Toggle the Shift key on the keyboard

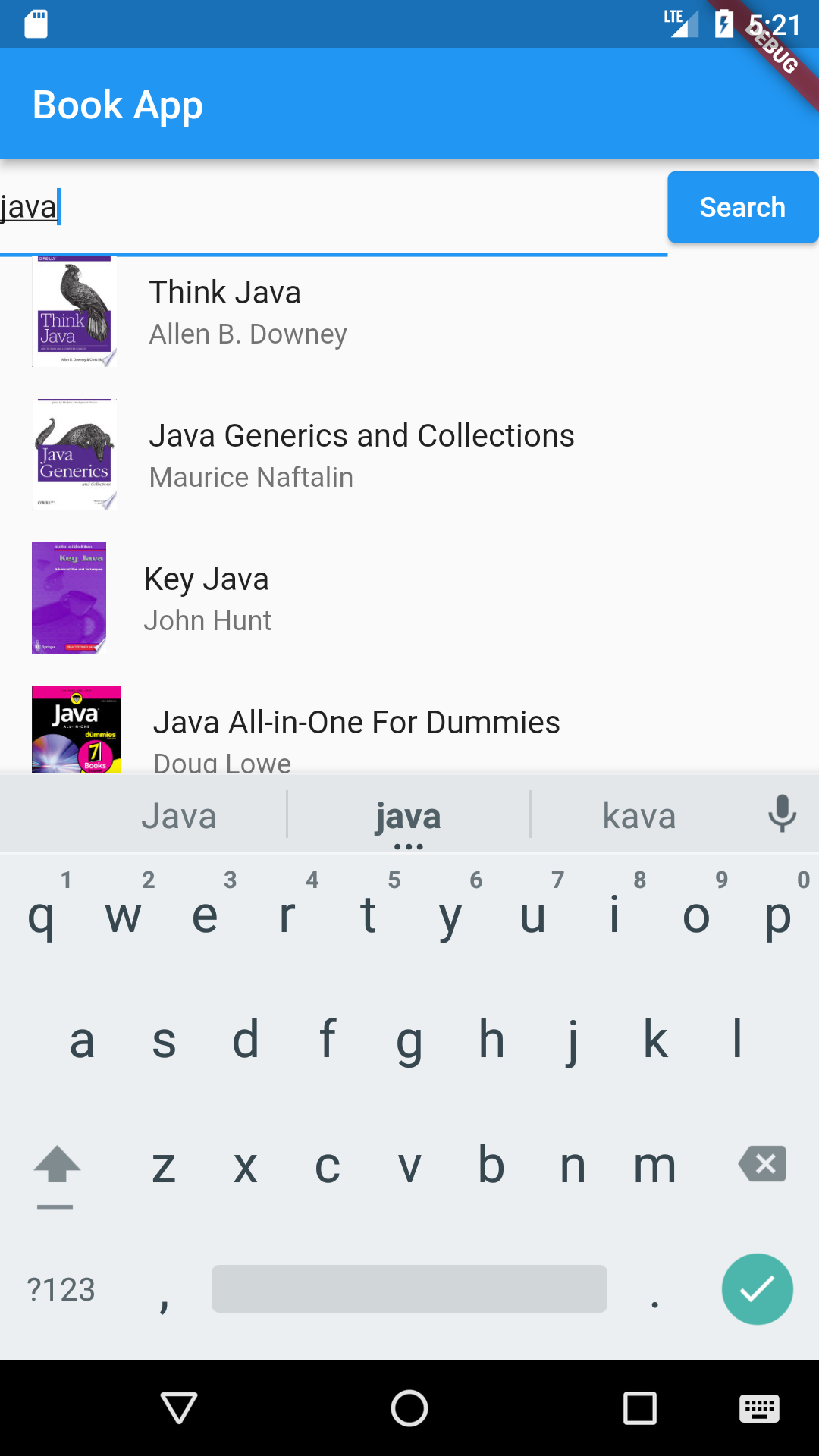pos(57,1169)
